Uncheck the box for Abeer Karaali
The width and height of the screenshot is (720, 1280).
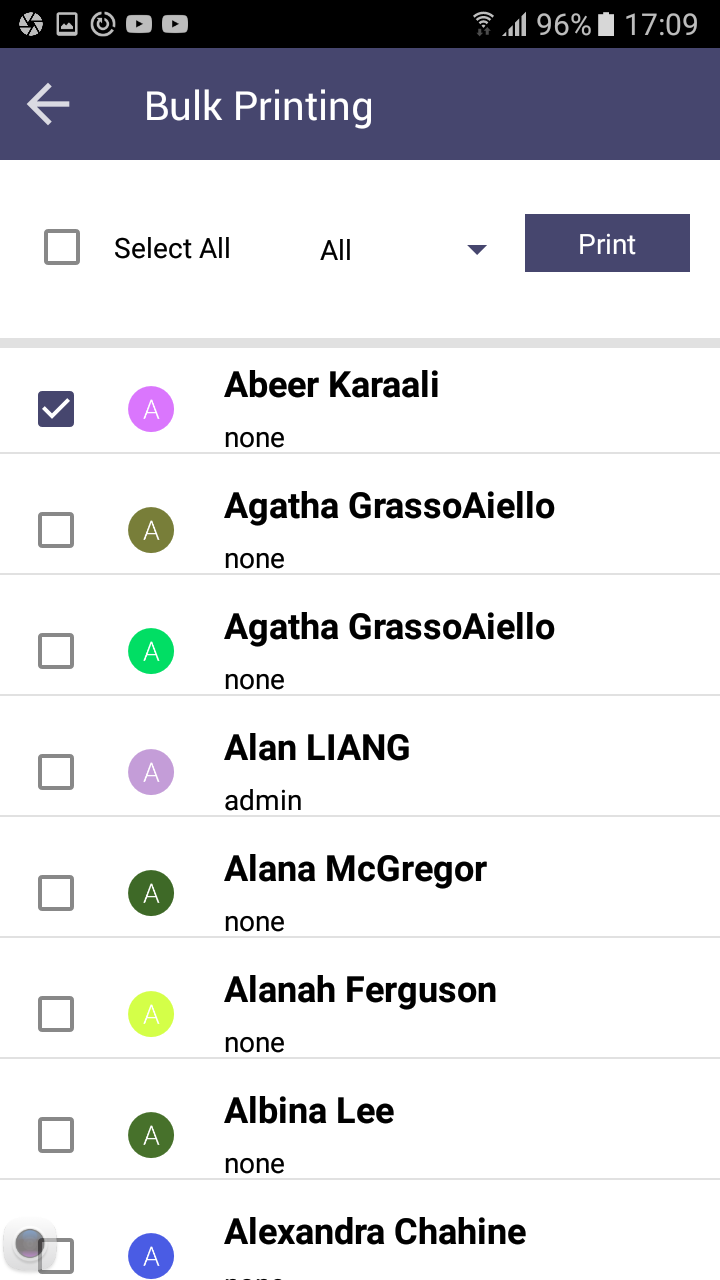[56, 408]
